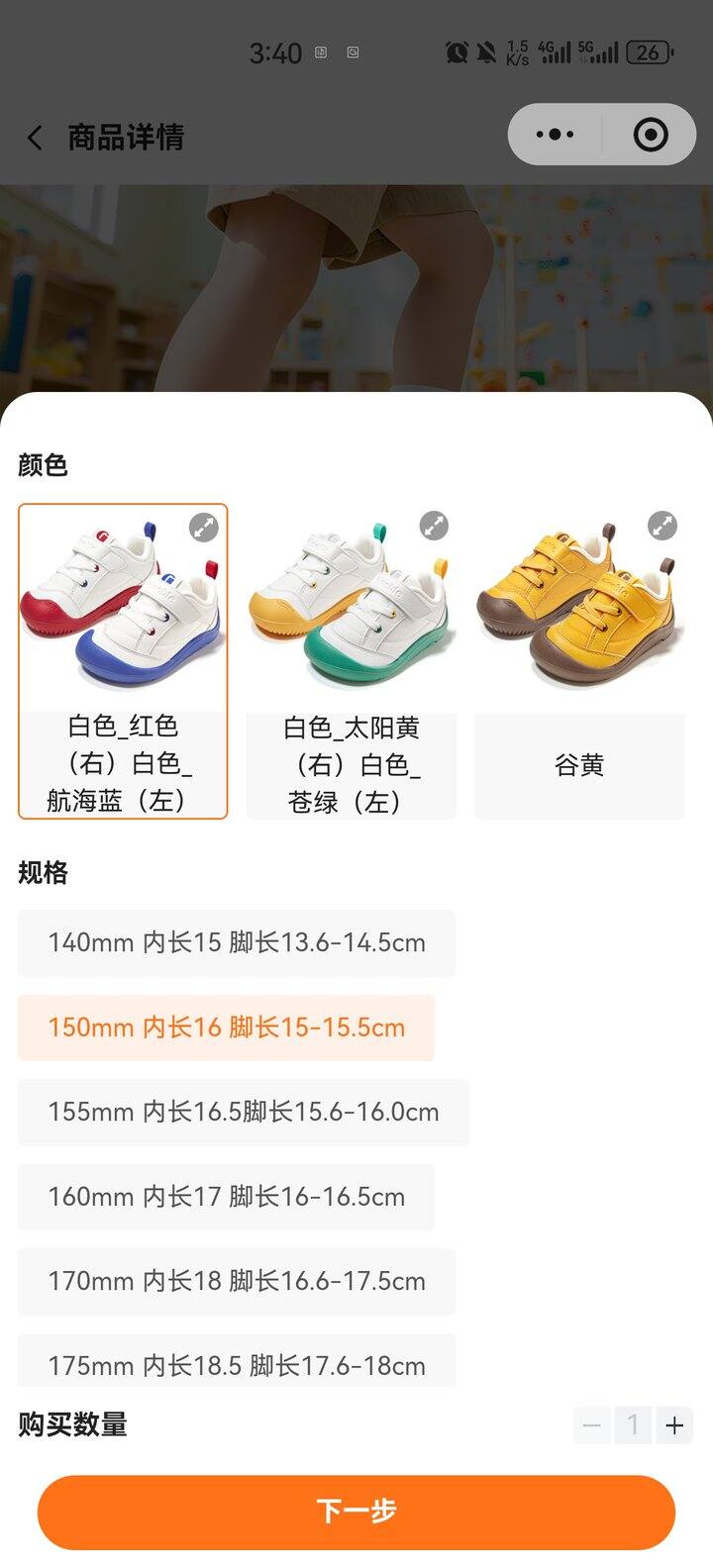Open the mini-program more options menu
The width and height of the screenshot is (713, 1568).
tap(554, 134)
